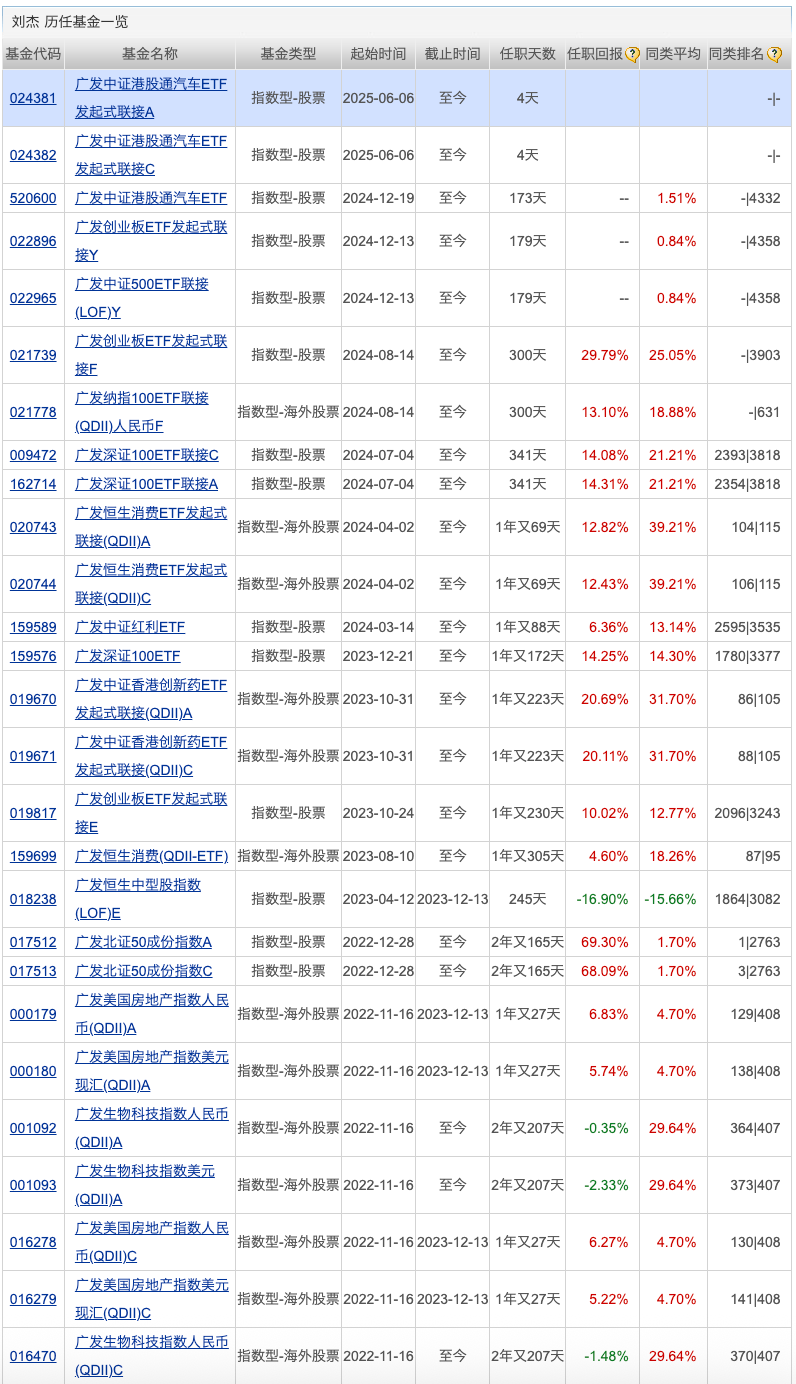Tap fund code 162714

[33, 484]
